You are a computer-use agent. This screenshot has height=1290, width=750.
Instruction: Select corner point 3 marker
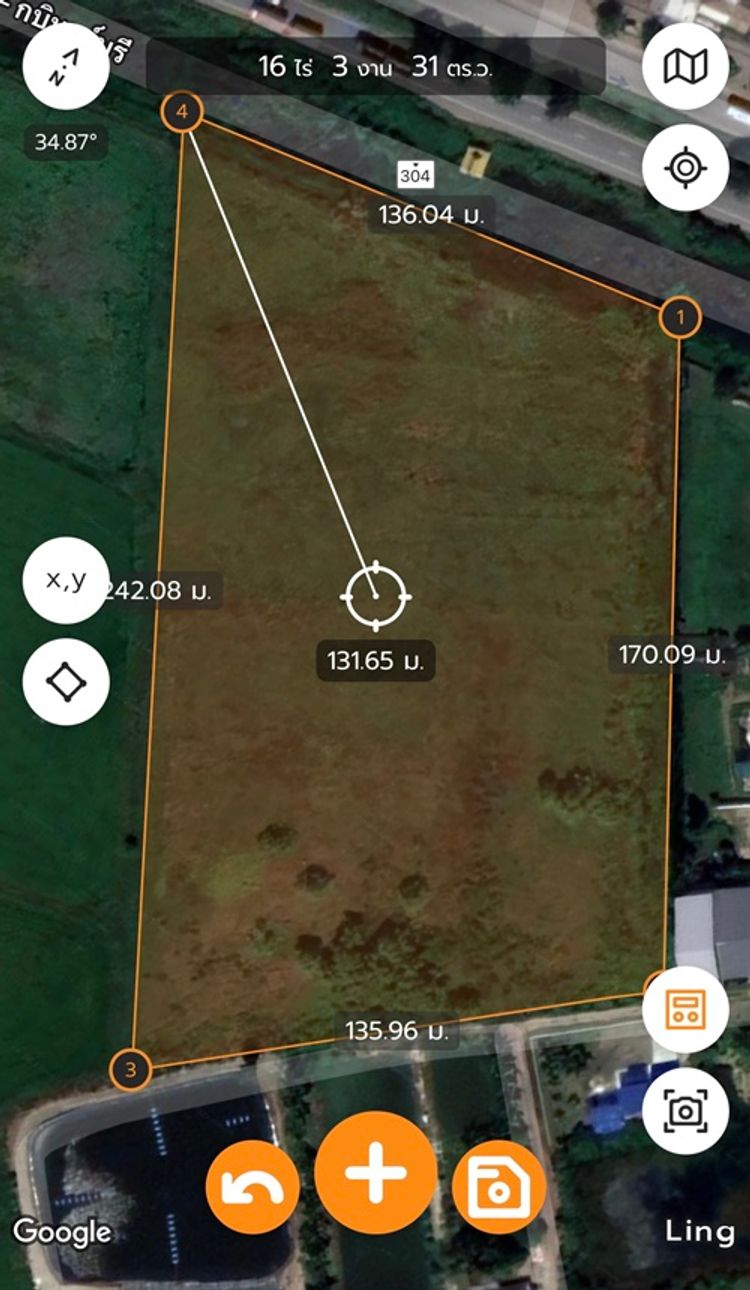pos(130,1070)
